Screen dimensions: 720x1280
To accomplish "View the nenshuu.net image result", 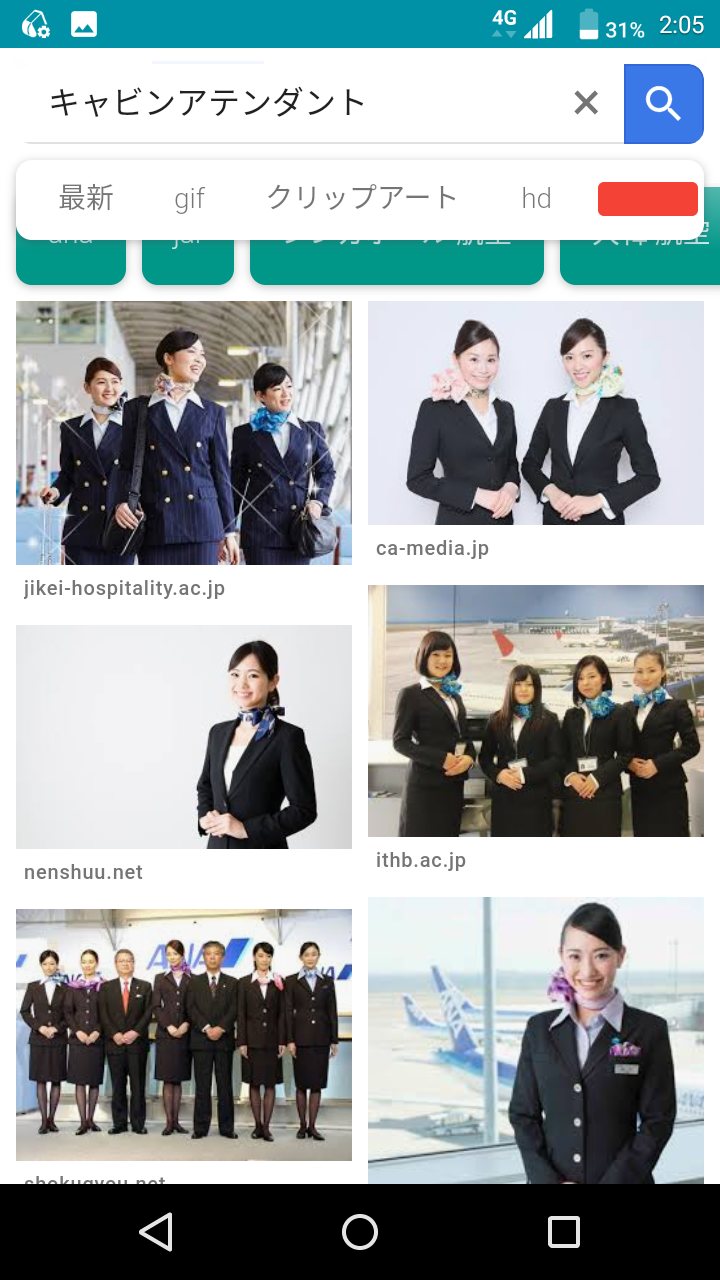I will tap(184, 737).
